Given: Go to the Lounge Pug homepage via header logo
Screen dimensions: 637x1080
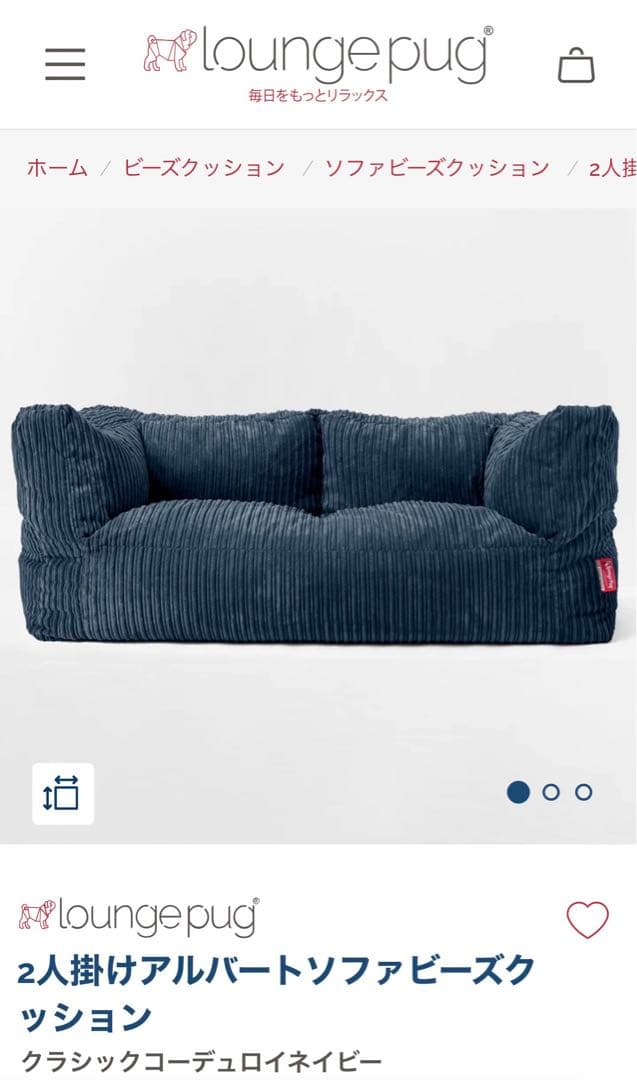Looking at the screenshot, I should pyautogui.click(x=318, y=62).
